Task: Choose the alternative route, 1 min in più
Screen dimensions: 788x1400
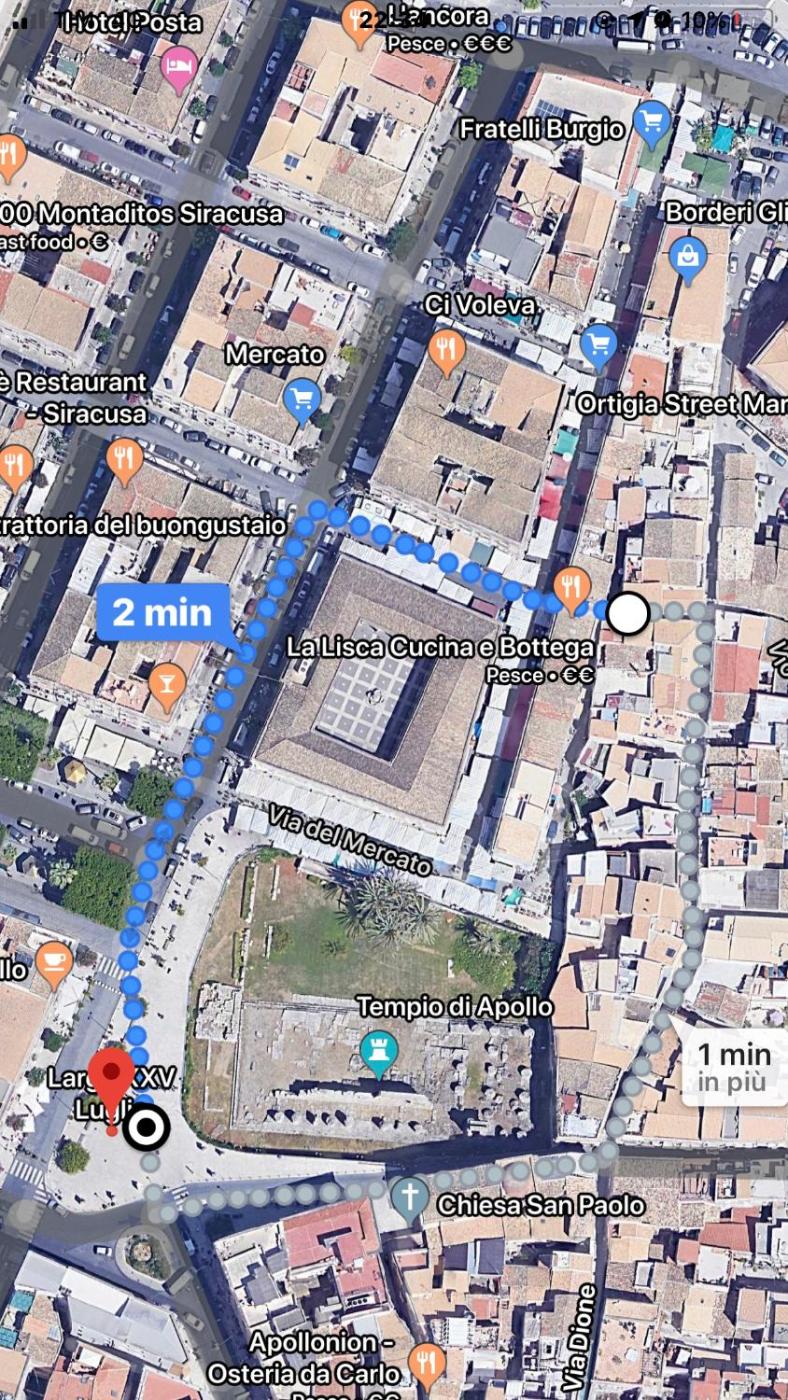Action: [x=733, y=1065]
